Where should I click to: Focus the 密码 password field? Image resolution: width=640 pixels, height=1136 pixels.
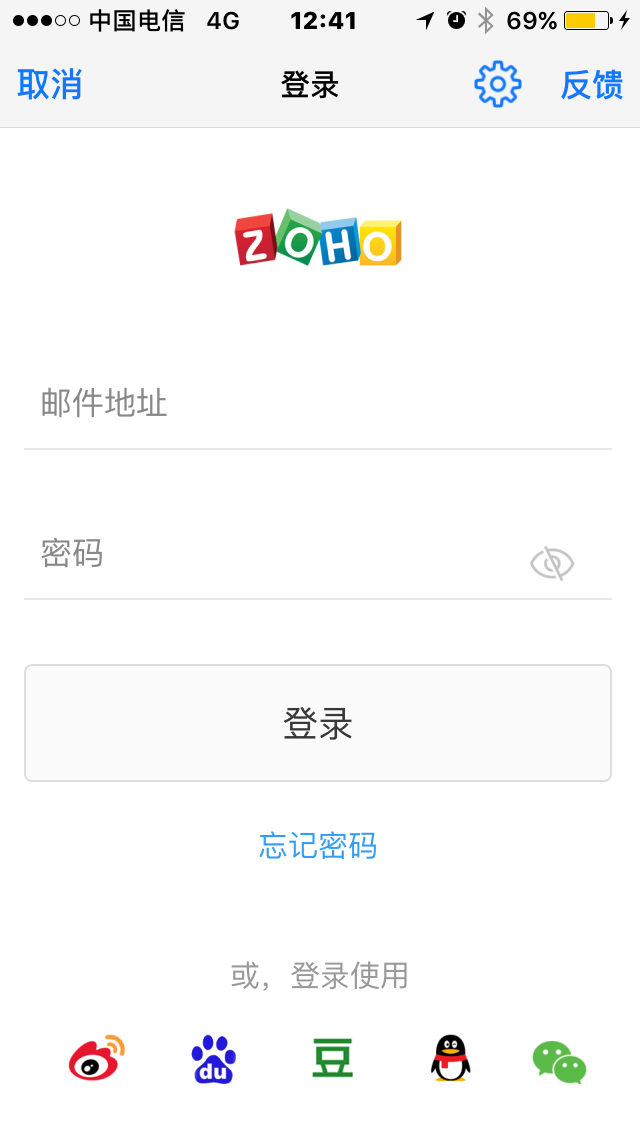[270, 554]
